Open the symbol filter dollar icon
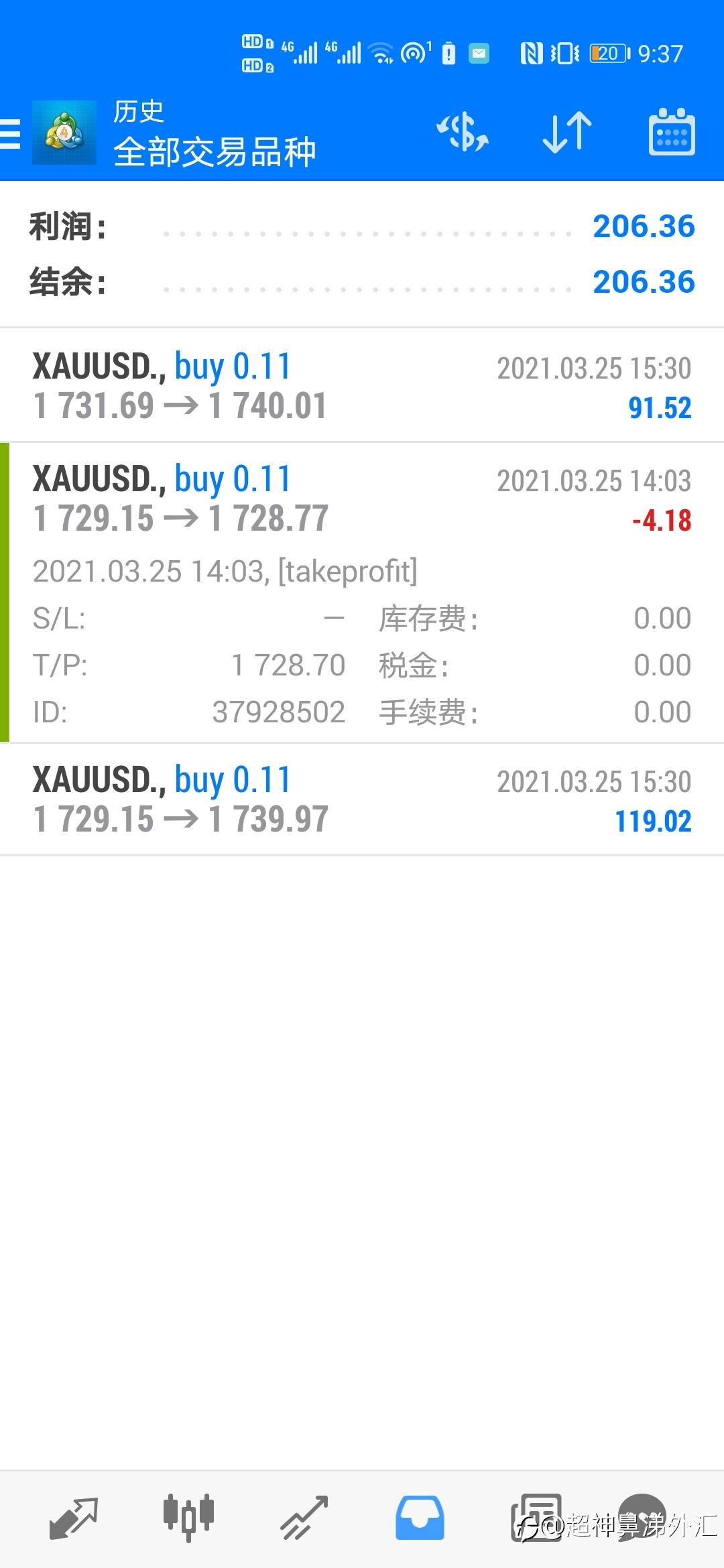The width and height of the screenshot is (724, 1568). pos(463,131)
